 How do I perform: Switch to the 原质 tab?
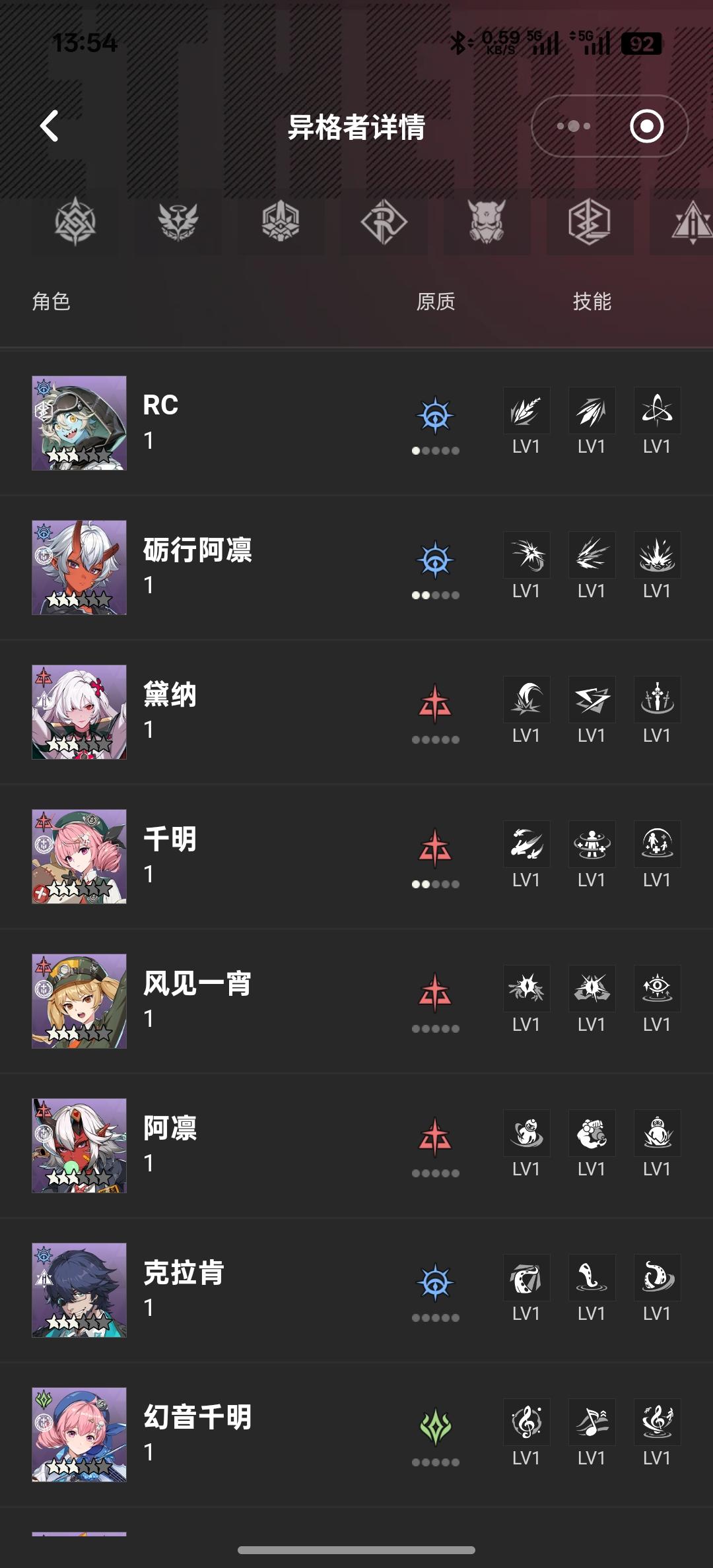pyautogui.click(x=436, y=302)
